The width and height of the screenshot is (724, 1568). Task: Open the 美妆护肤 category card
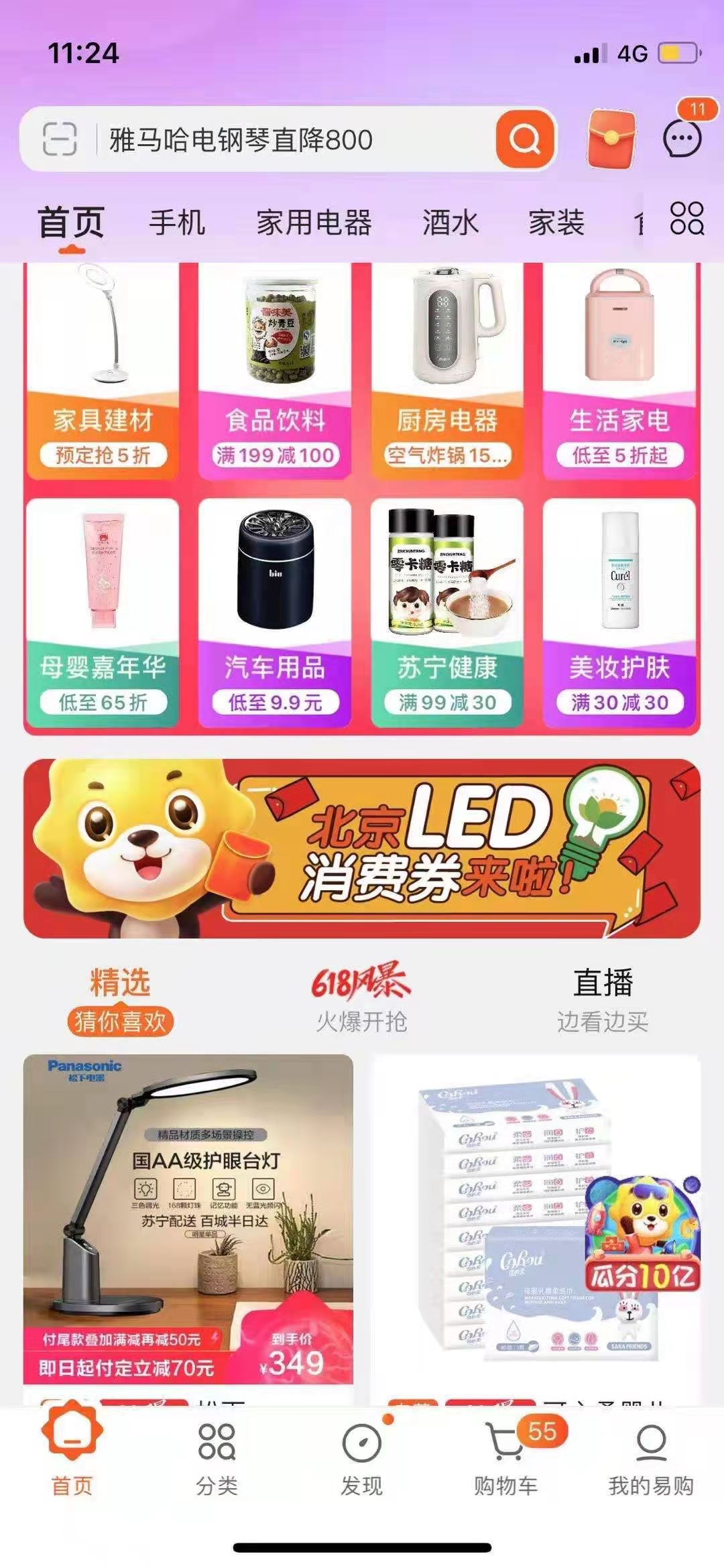click(619, 613)
